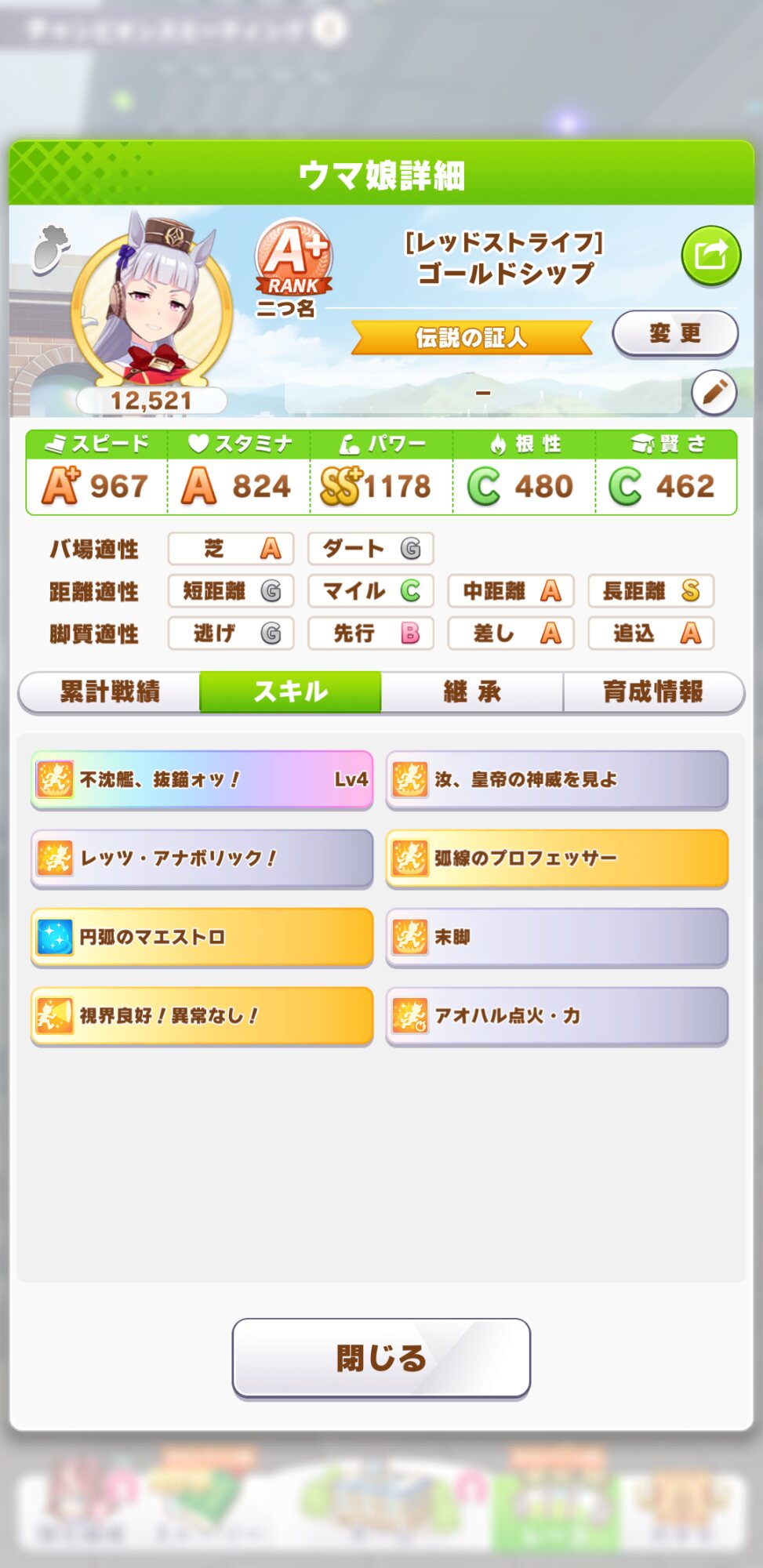Image resolution: width=763 pixels, height=1568 pixels.
Task: Open skill レッツ・アナボリック！
Action: (202, 858)
